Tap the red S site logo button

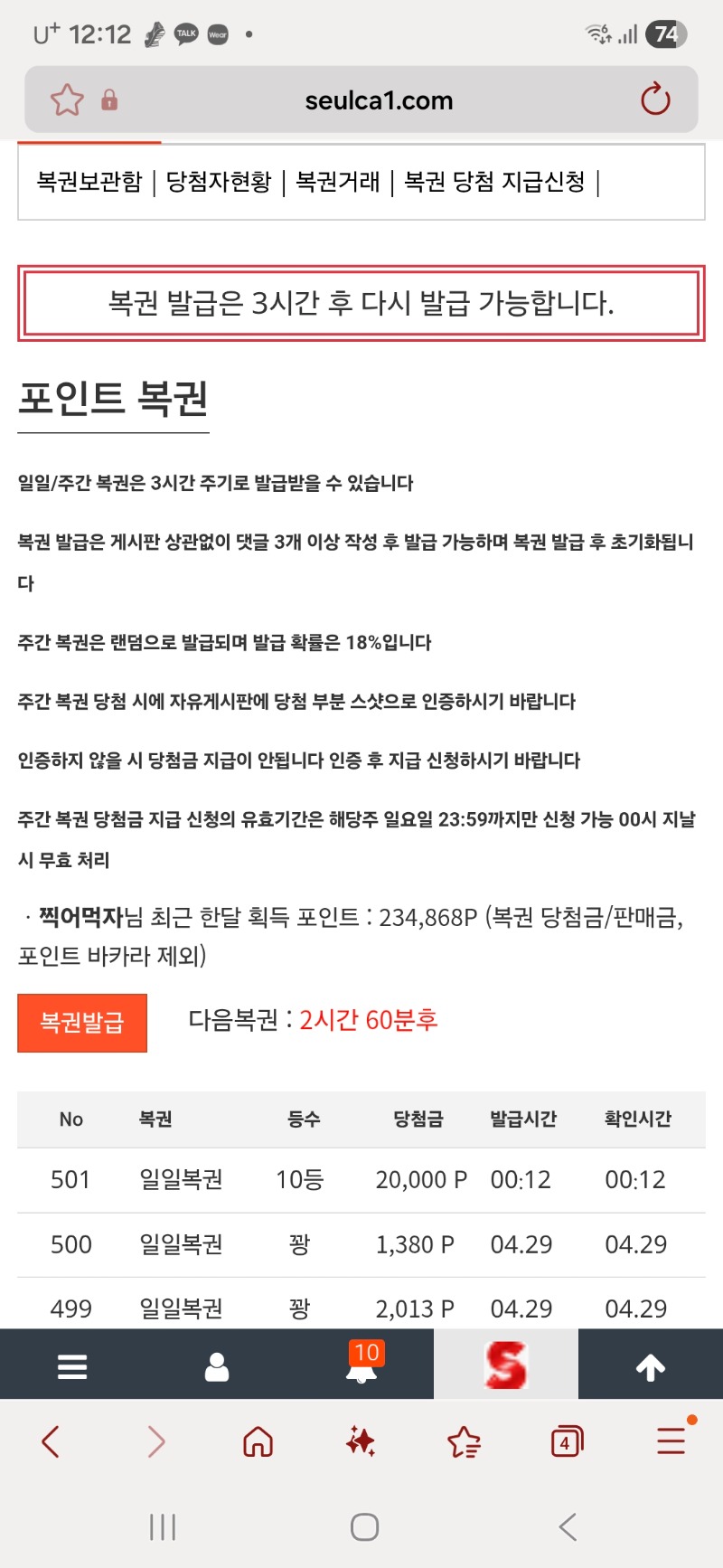click(x=506, y=1365)
